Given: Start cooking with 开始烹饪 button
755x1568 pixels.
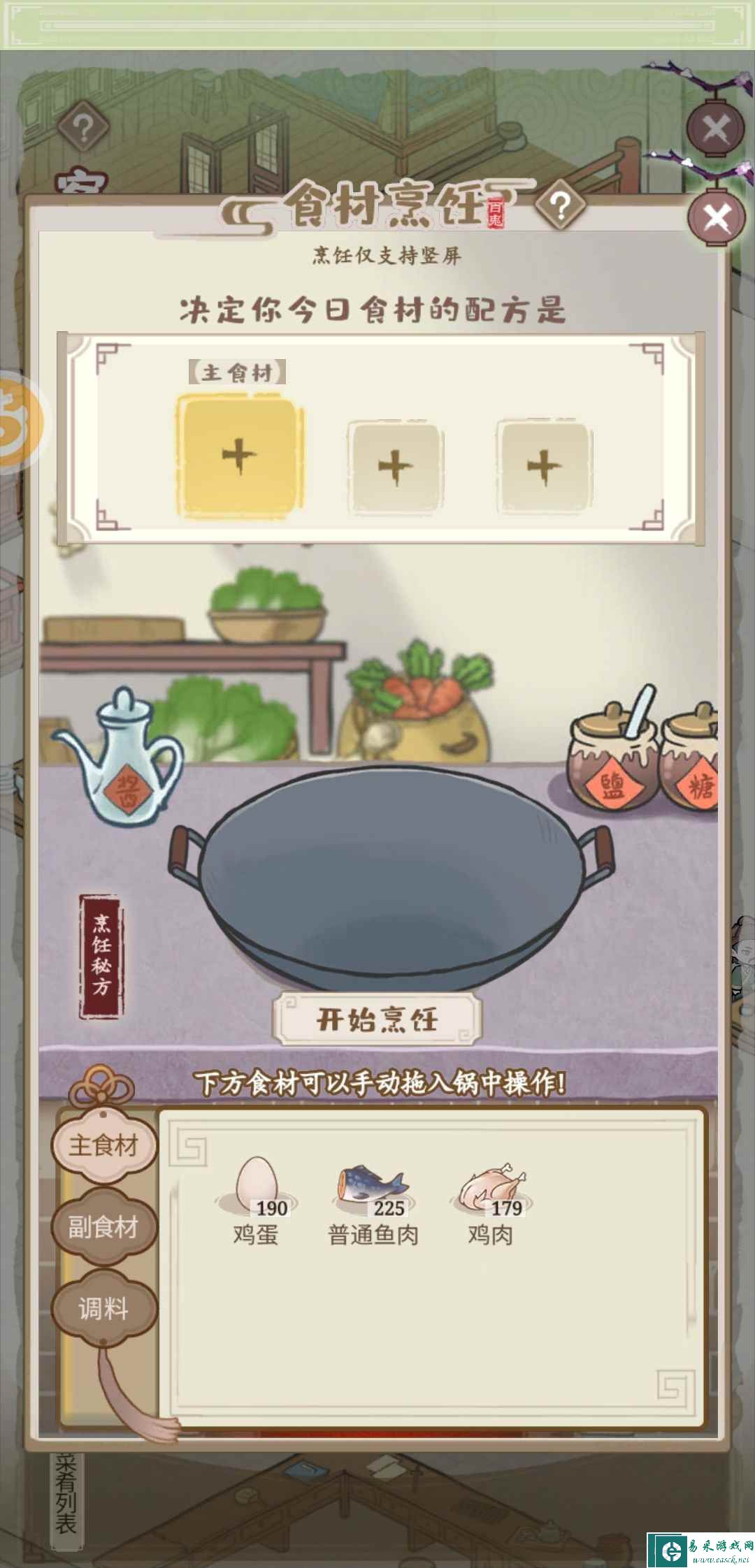Looking at the screenshot, I should tap(377, 1020).
